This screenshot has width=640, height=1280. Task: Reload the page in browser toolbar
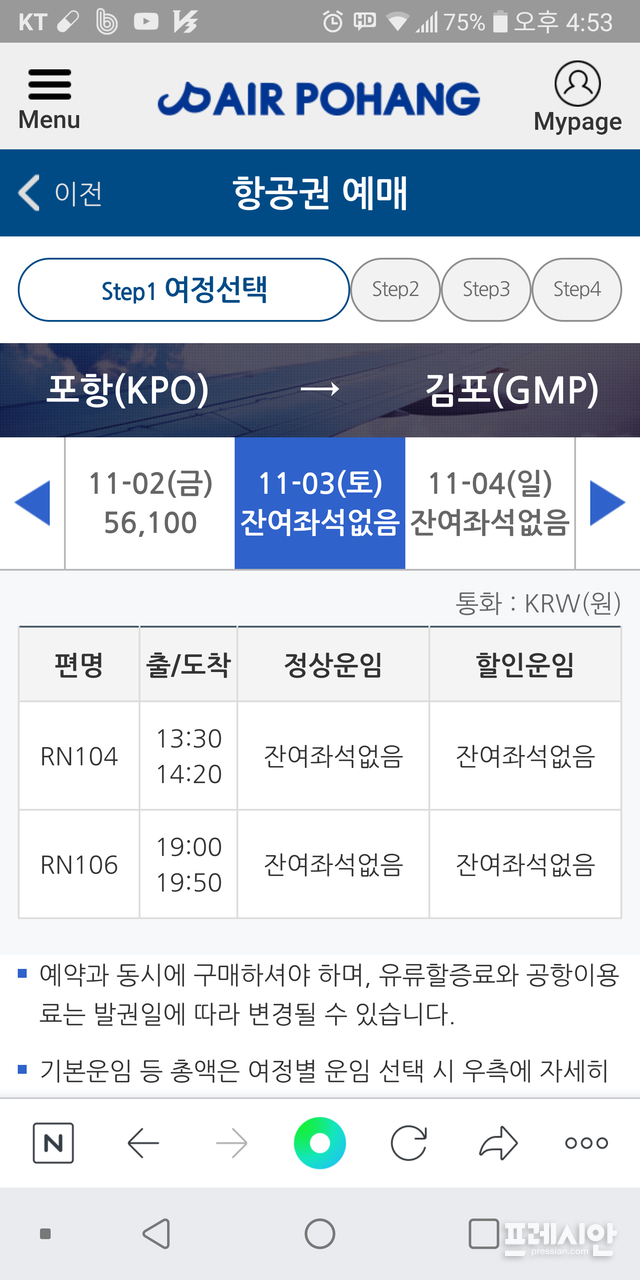(x=408, y=1143)
